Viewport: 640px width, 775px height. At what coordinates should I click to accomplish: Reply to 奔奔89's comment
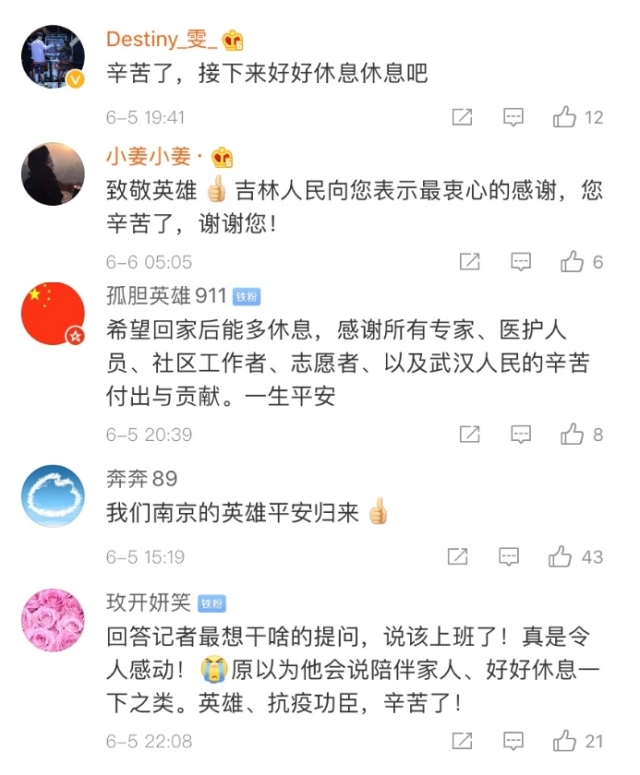pyautogui.click(x=509, y=556)
